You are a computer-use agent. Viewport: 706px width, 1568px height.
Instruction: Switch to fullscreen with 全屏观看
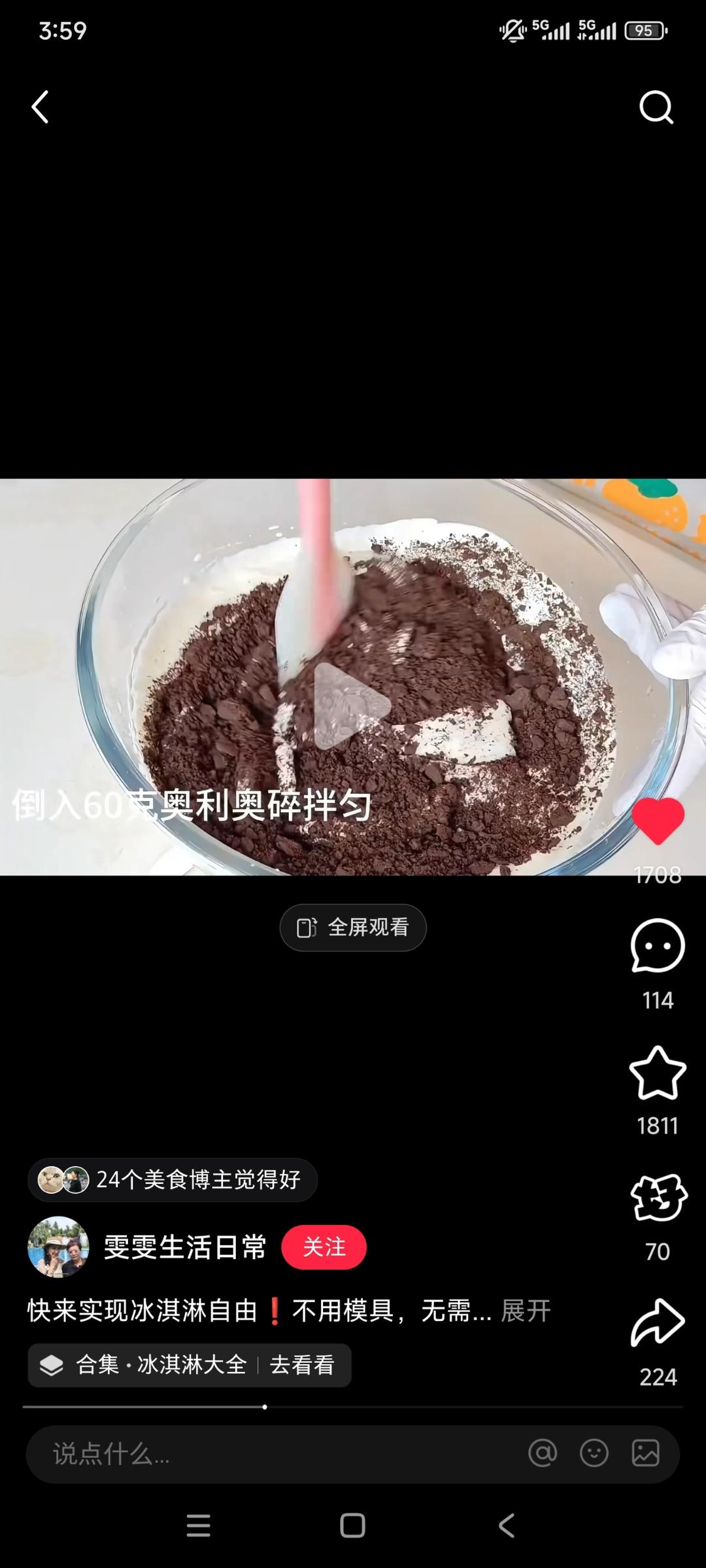352,927
